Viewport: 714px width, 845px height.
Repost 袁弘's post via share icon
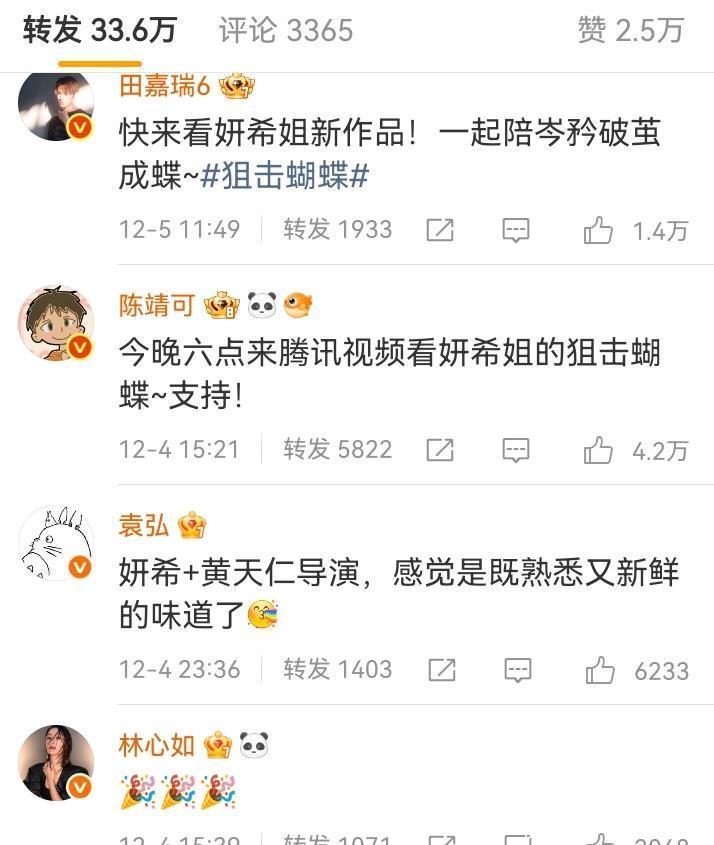440,670
